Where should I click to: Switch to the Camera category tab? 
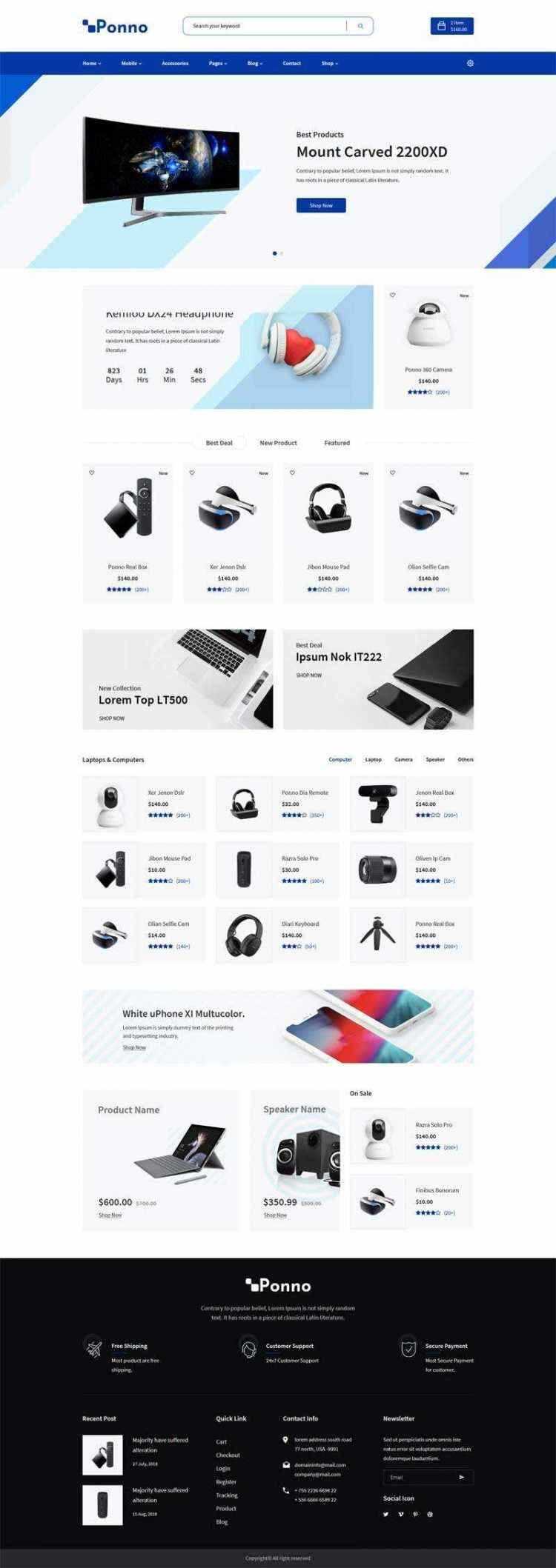tap(403, 759)
